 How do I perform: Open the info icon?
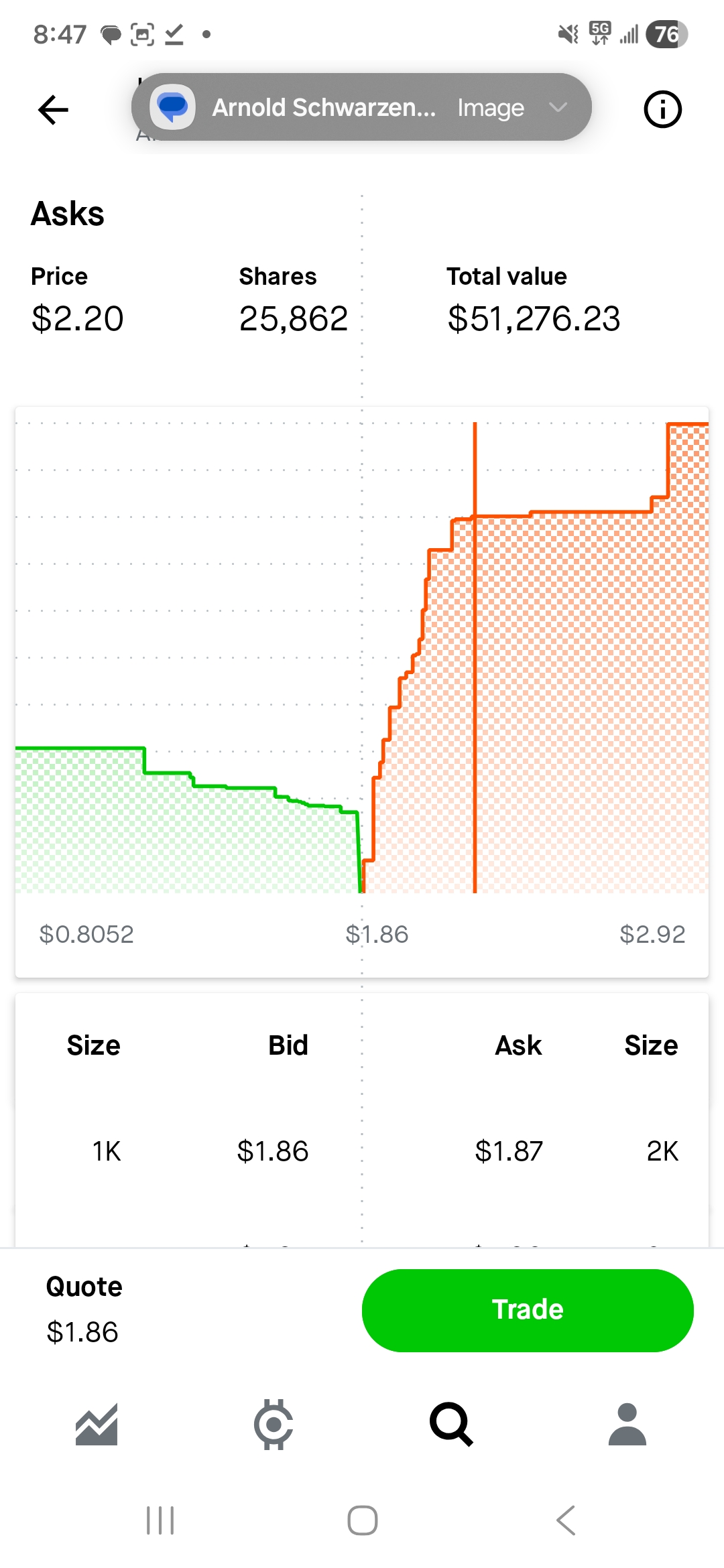click(x=662, y=110)
